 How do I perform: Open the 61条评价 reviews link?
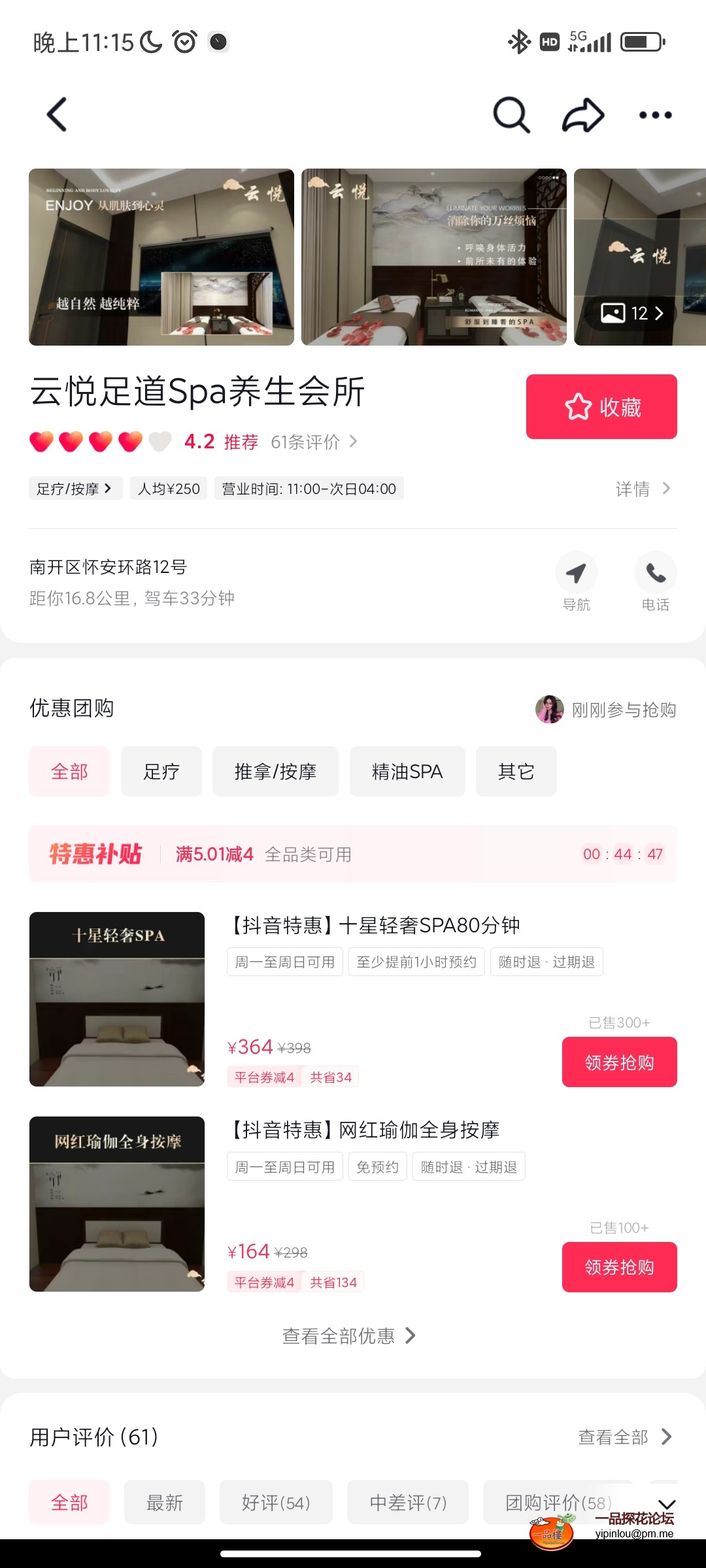point(314,442)
